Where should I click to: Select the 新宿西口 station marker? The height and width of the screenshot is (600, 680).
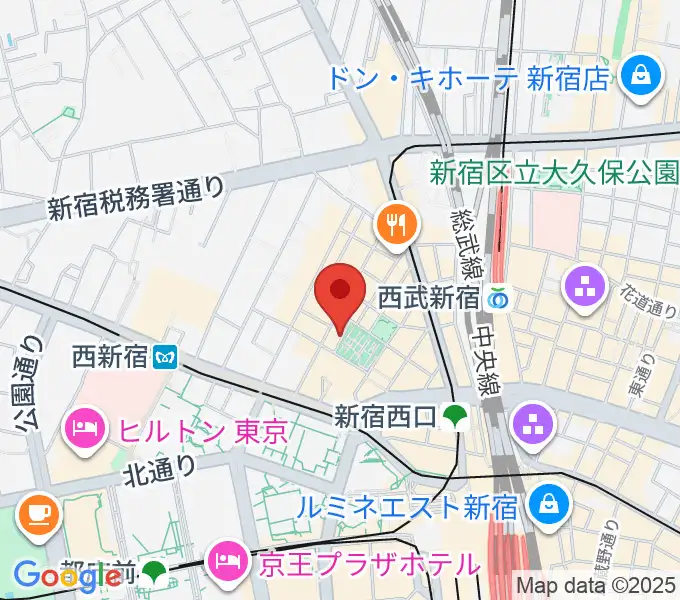pyautogui.click(x=456, y=414)
